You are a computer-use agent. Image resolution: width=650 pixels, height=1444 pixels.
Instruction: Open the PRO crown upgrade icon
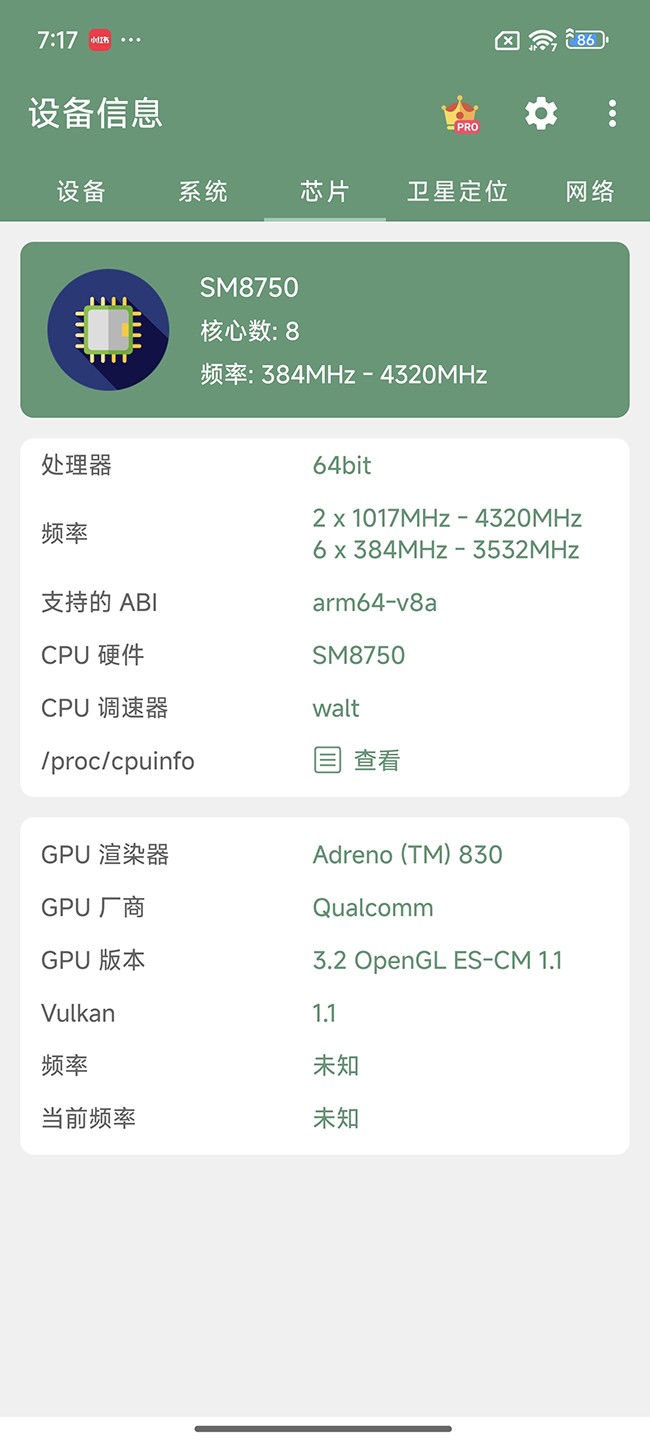coord(460,114)
